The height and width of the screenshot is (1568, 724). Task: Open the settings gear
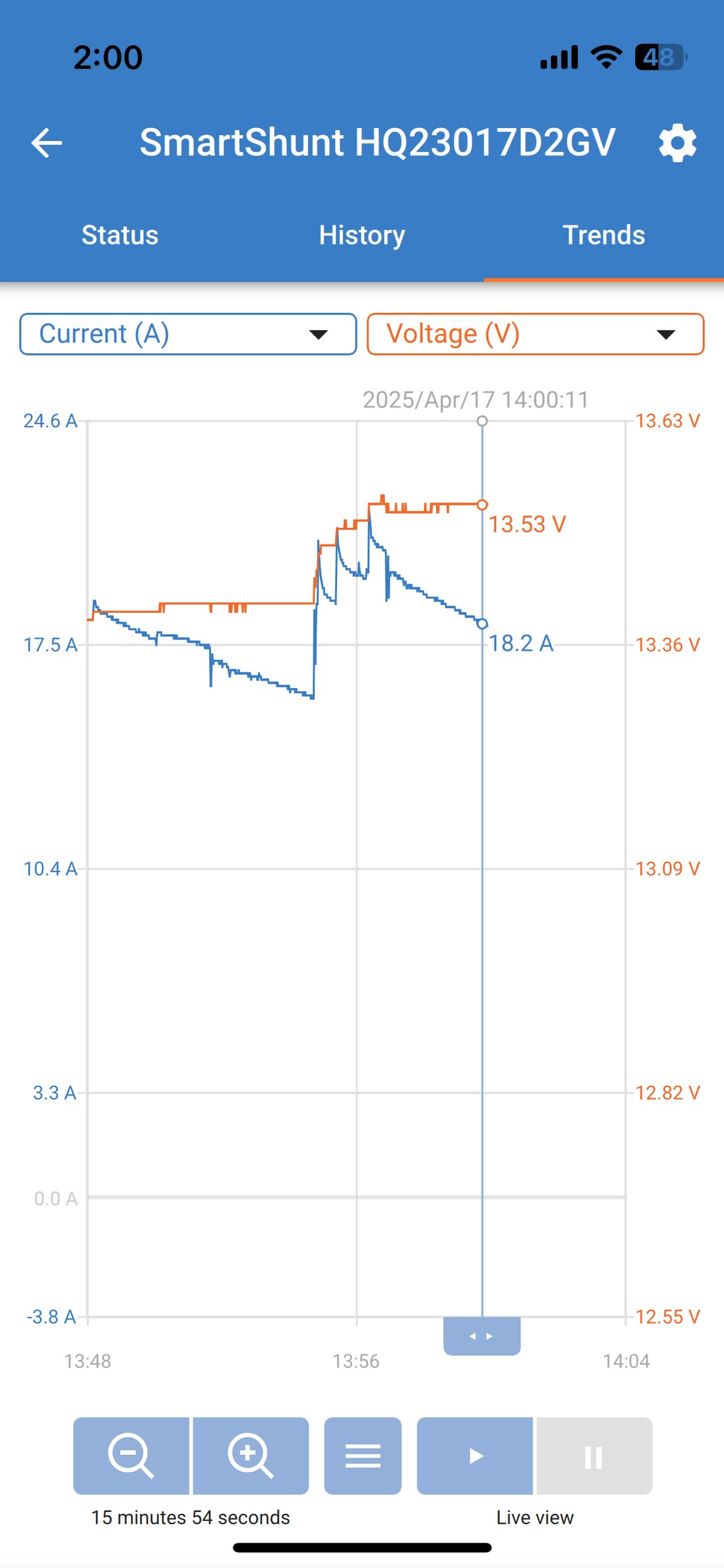tap(677, 143)
